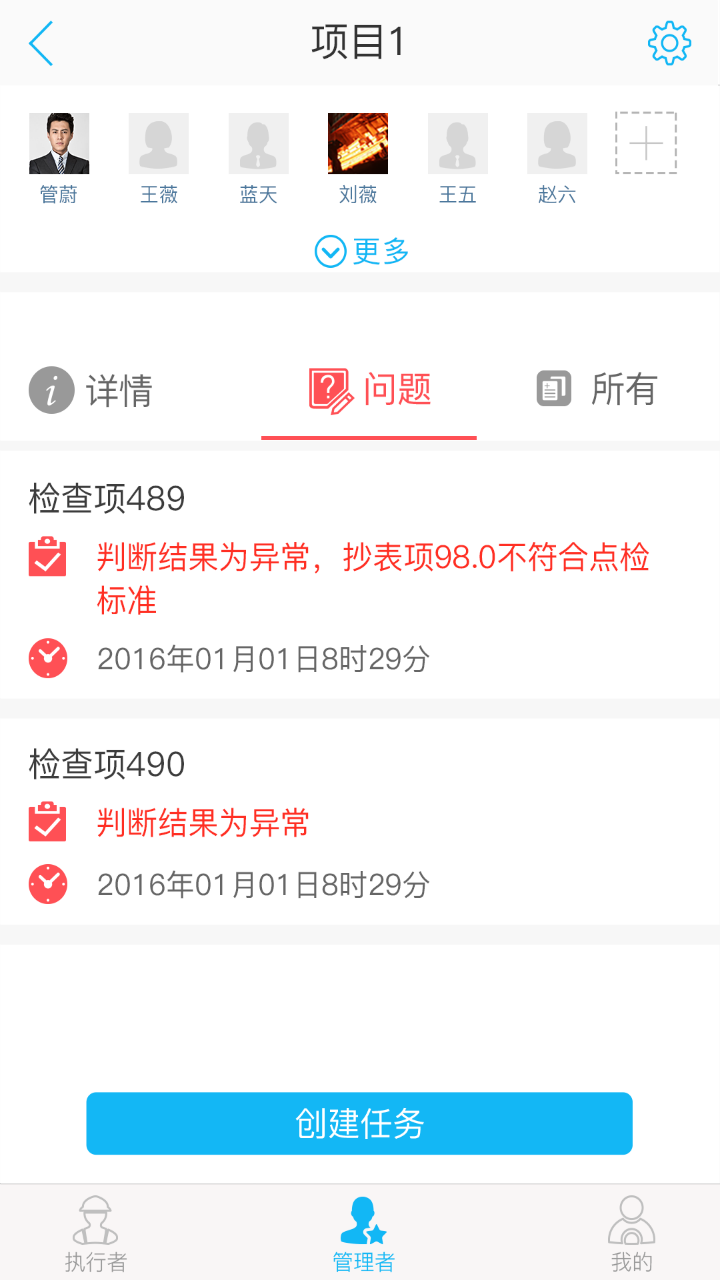The width and height of the screenshot is (720, 1280).
Task: Click the red clipboard icon for 检查项490
Action: [x=47, y=822]
